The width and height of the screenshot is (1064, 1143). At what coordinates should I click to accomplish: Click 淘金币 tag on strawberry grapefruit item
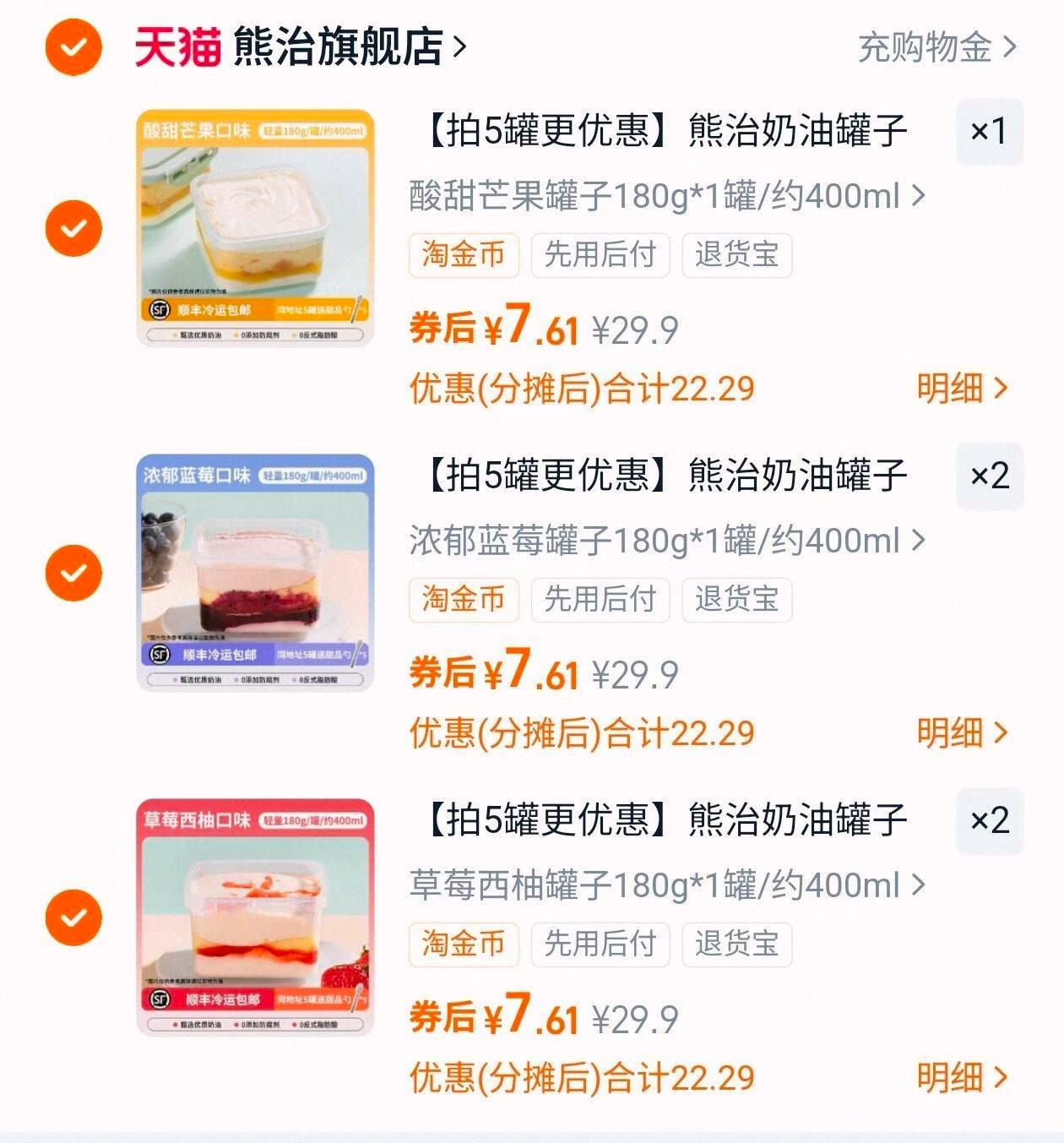pyautogui.click(x=463, y=944)
